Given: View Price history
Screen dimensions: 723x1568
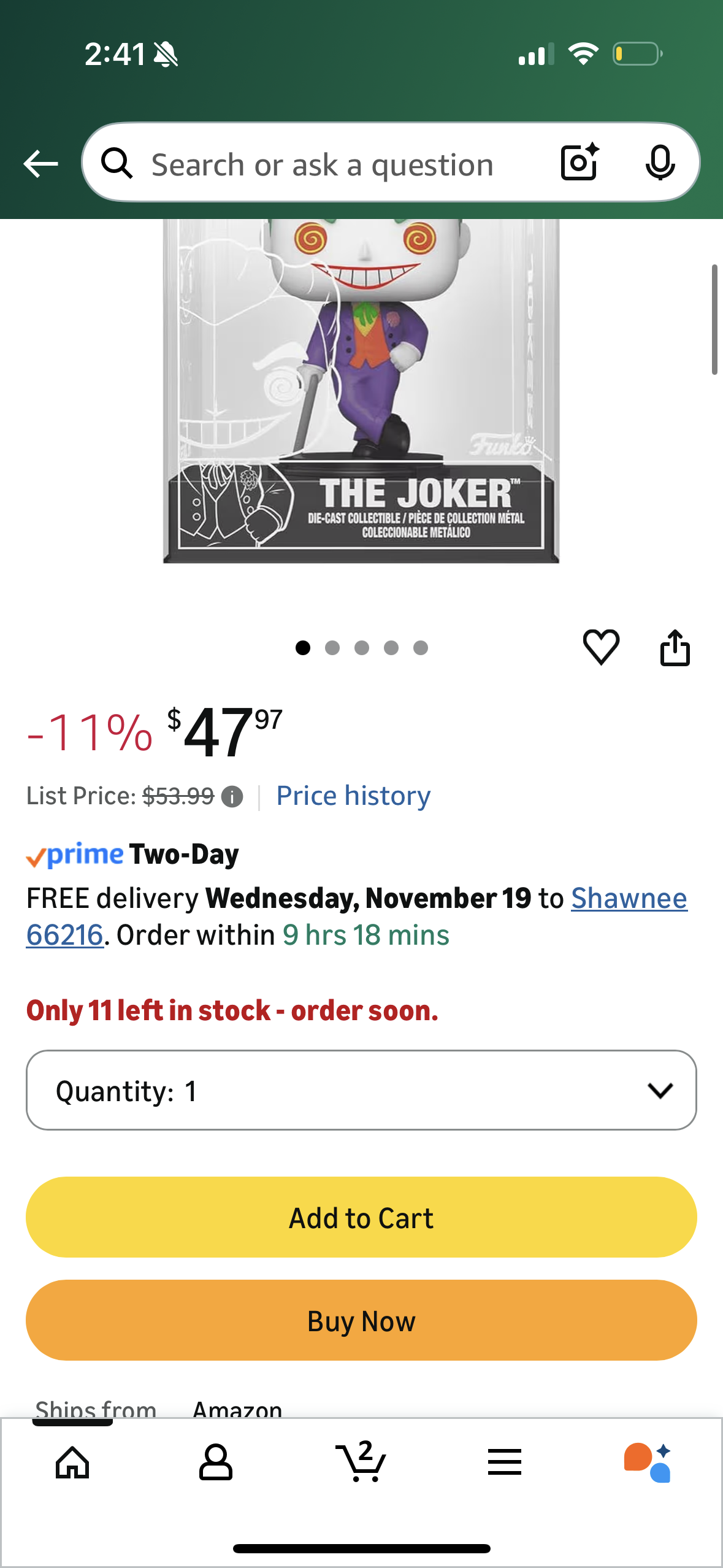Looking at the screenshot, I should pyautogui.click(x=353, y=796).
